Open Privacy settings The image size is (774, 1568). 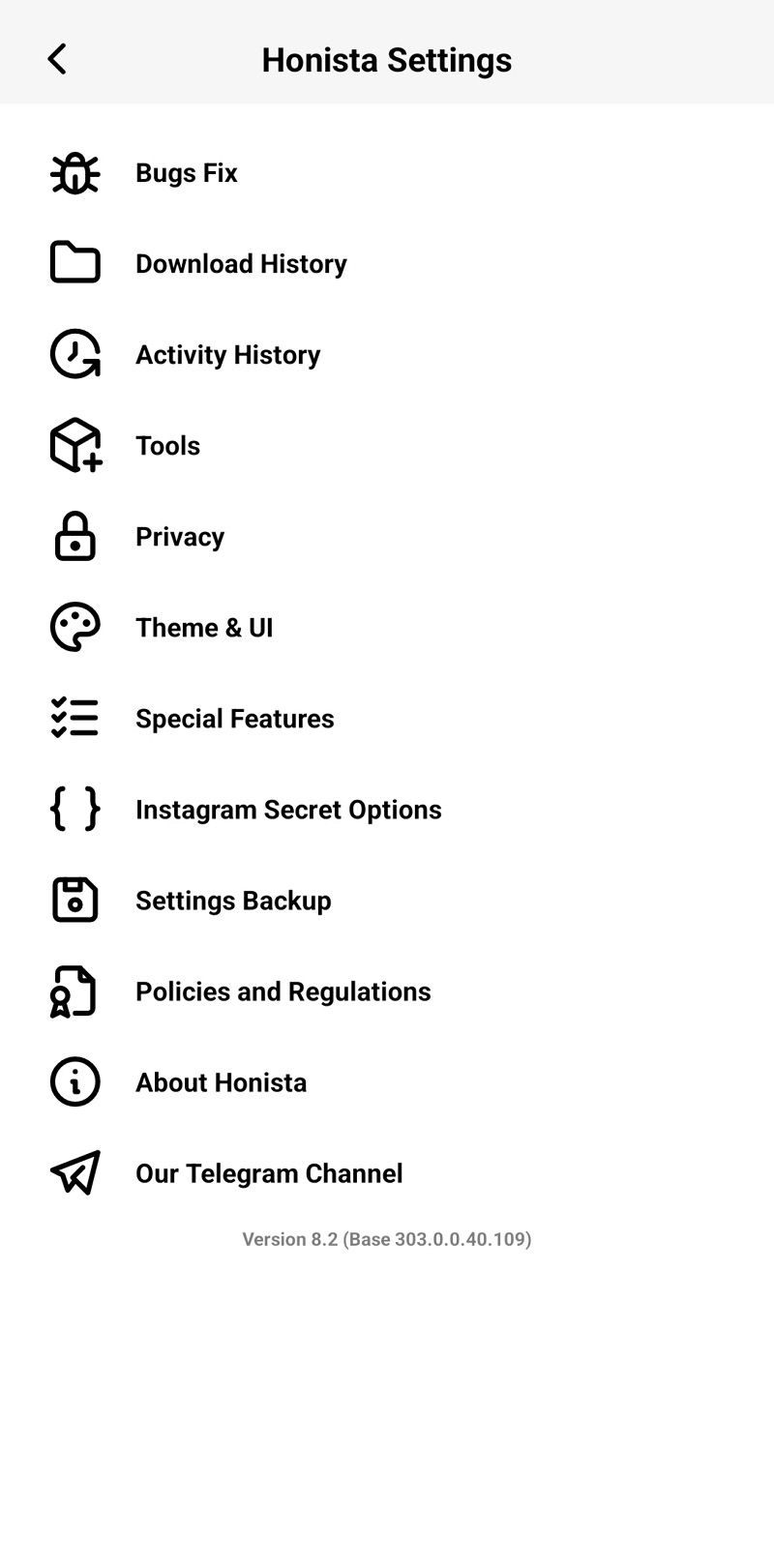pyautogui.click(x=180, y=537)
